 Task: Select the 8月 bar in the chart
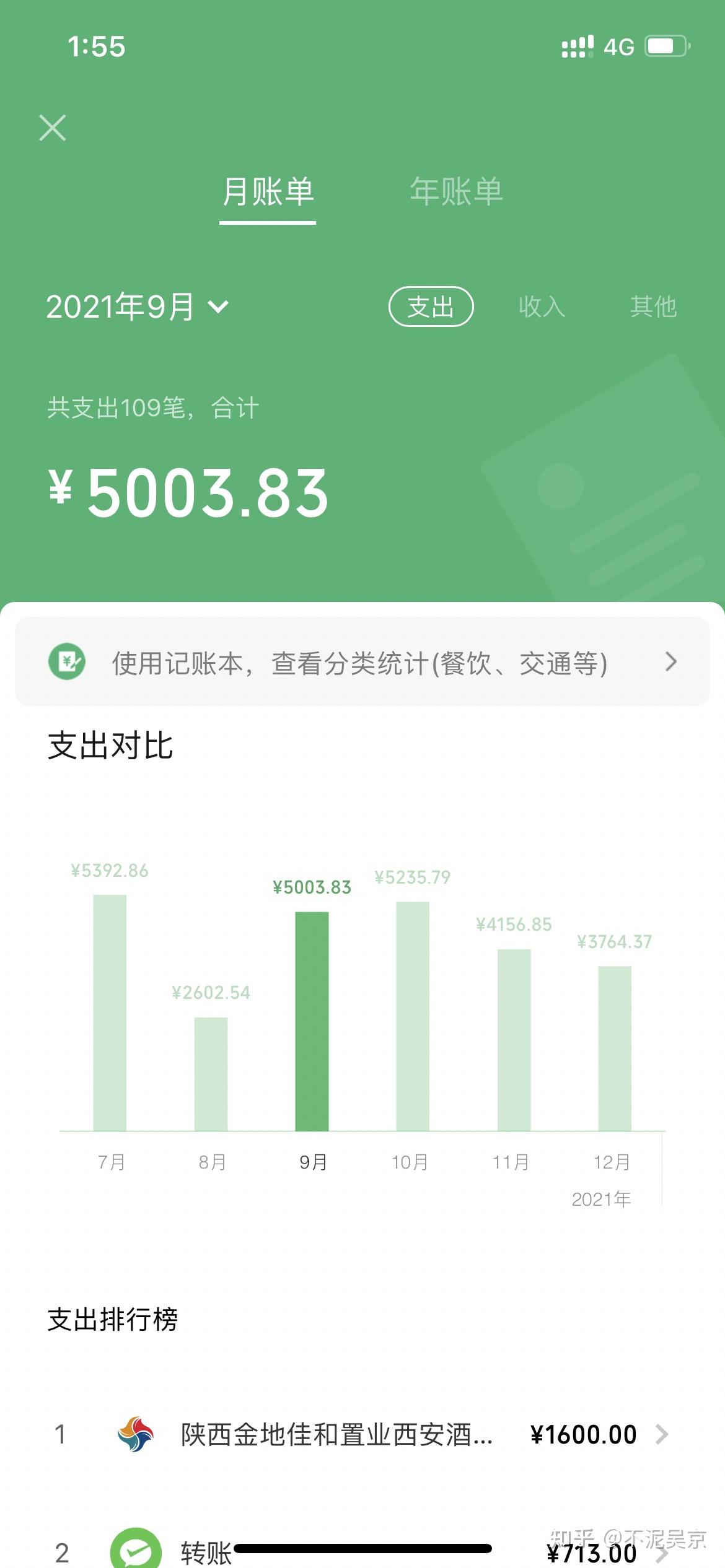click(x=211, y=1074)
